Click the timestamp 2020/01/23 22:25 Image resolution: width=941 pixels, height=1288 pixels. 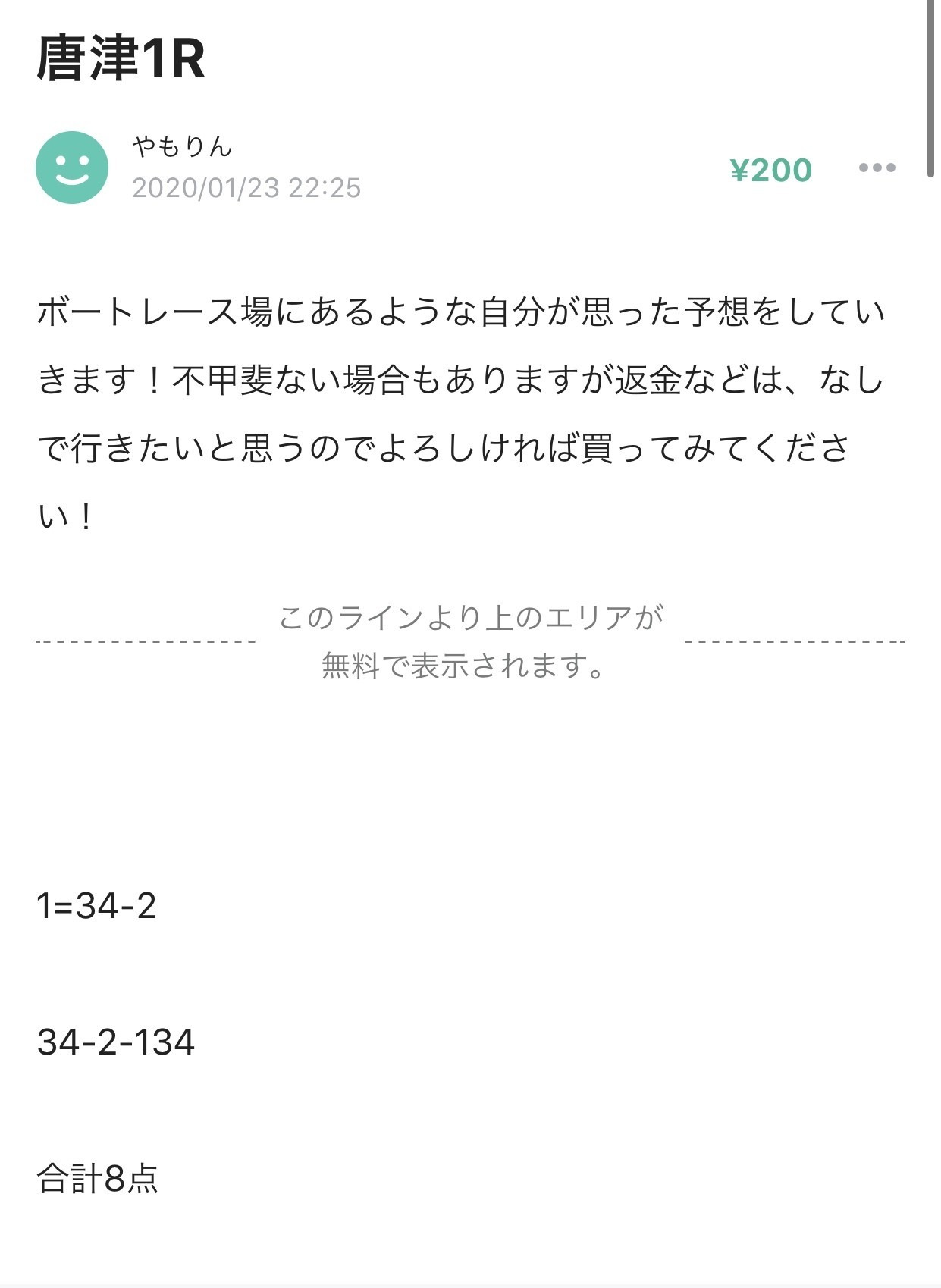click(x=245, y=190)
